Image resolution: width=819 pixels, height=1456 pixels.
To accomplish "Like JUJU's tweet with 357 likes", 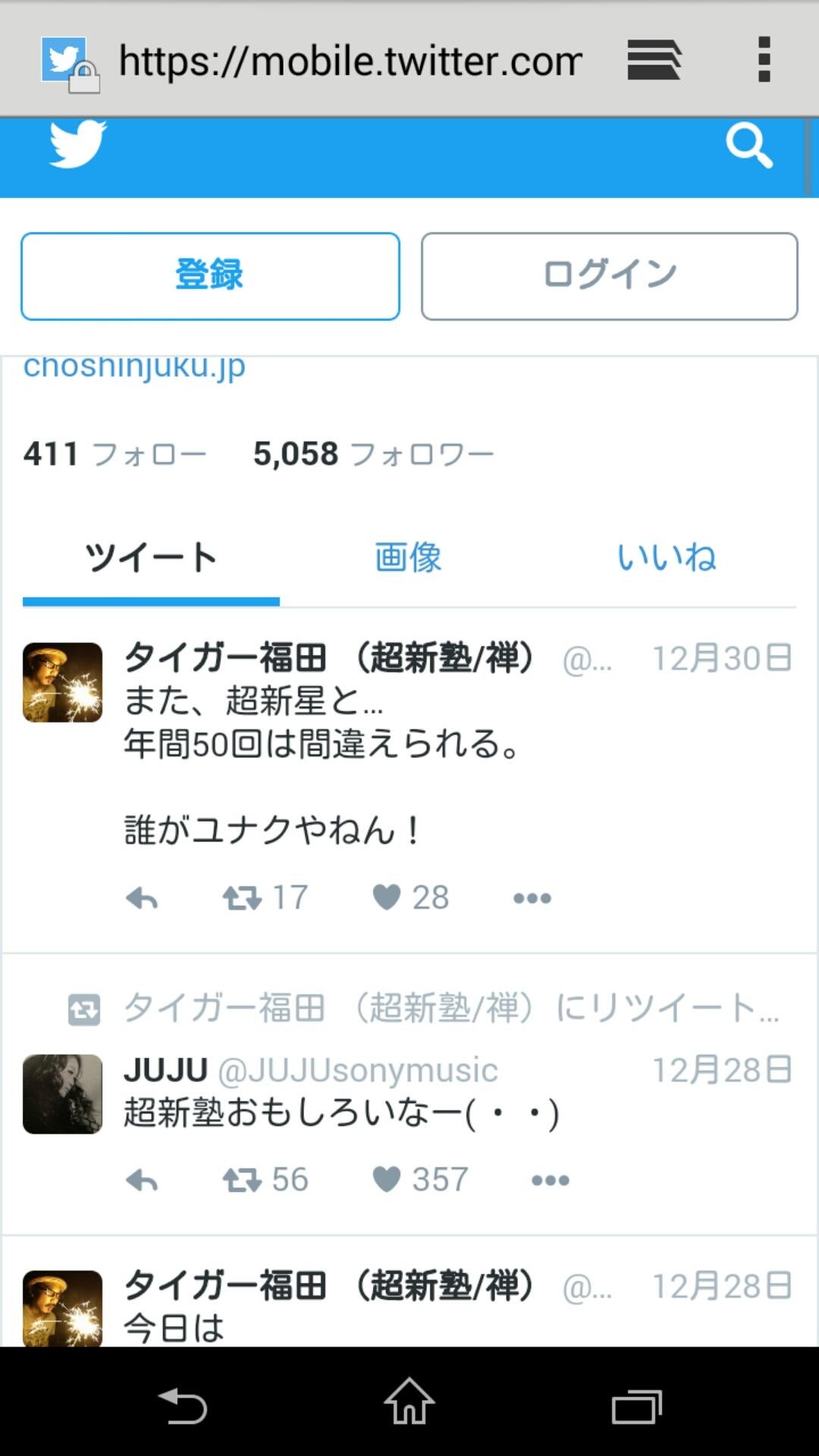I will point(387,1180).
